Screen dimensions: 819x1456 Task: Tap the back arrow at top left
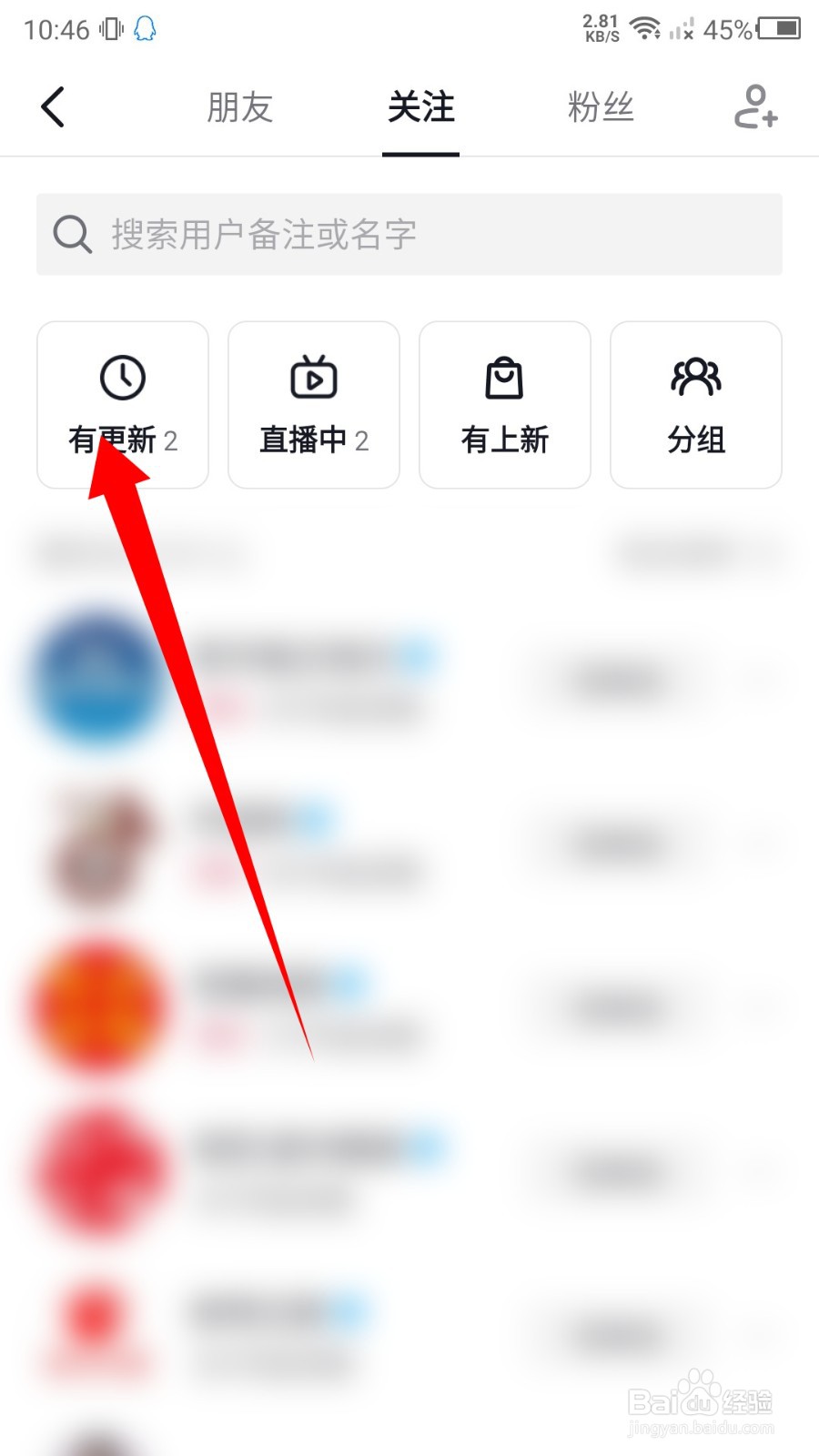point(52,106)
